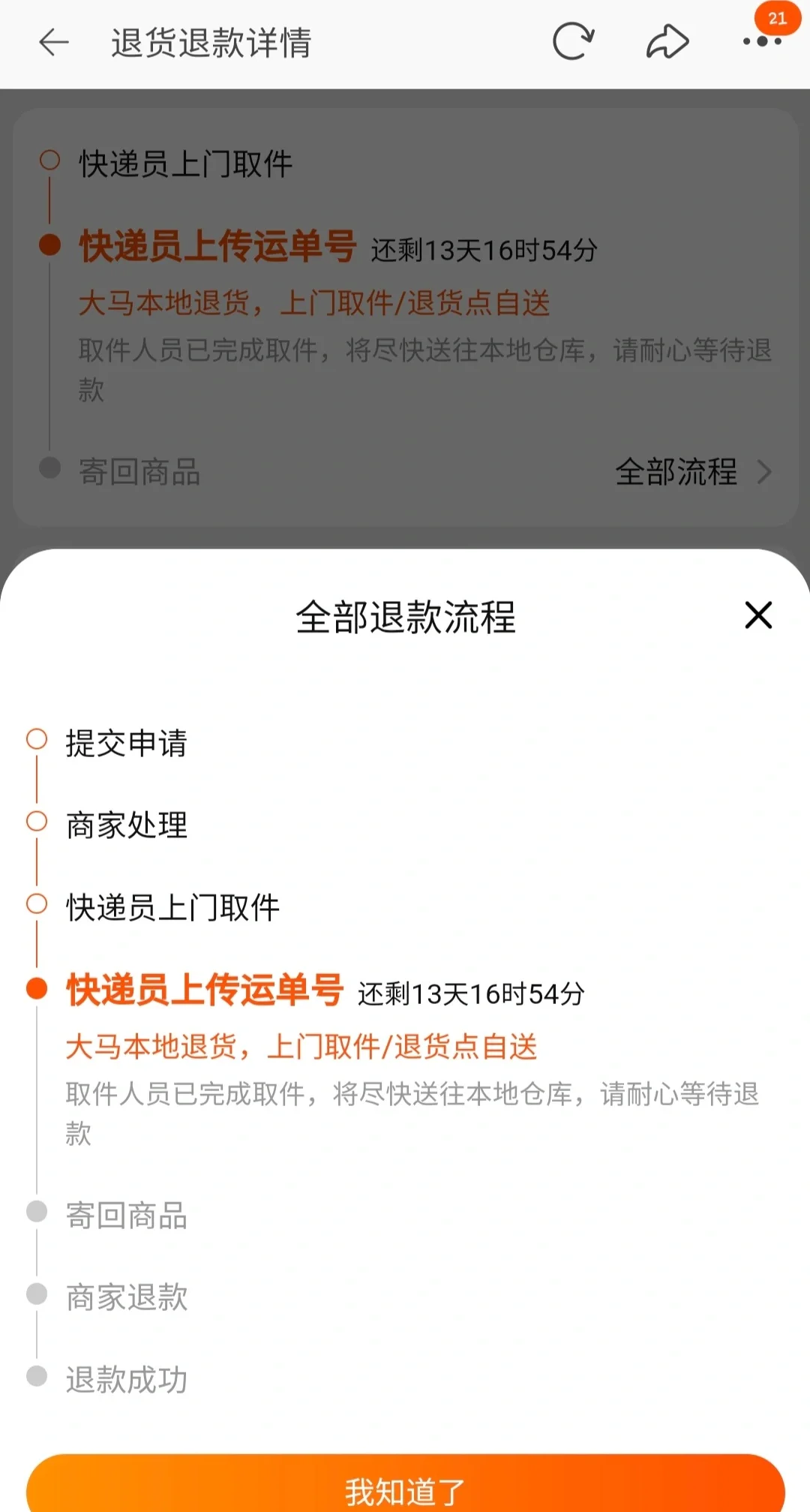810x1512 pixels.
Task: Tap the 我知道了 confirmation button
Action: pyautogui.click(x=405, y=1489)
